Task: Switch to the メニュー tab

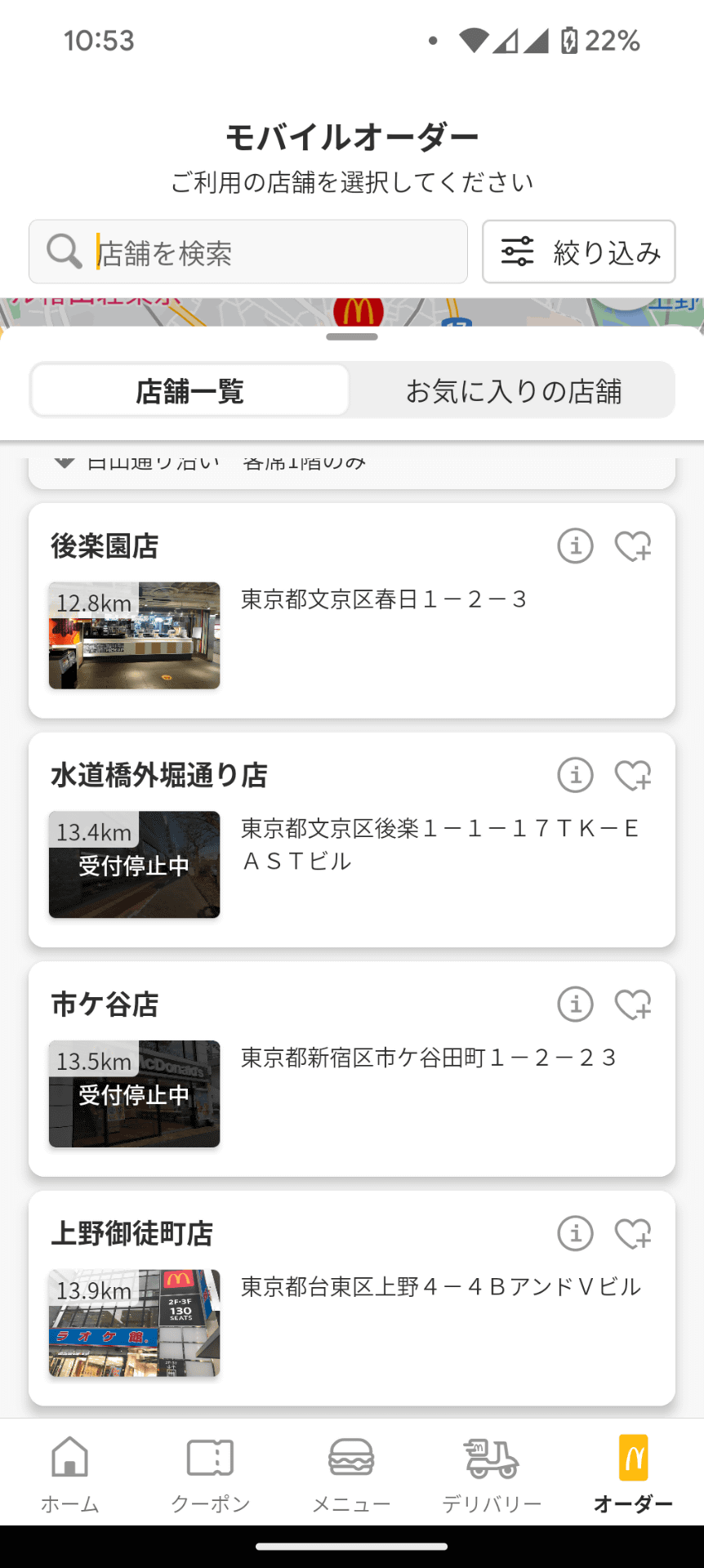Action: point(351,1473)
